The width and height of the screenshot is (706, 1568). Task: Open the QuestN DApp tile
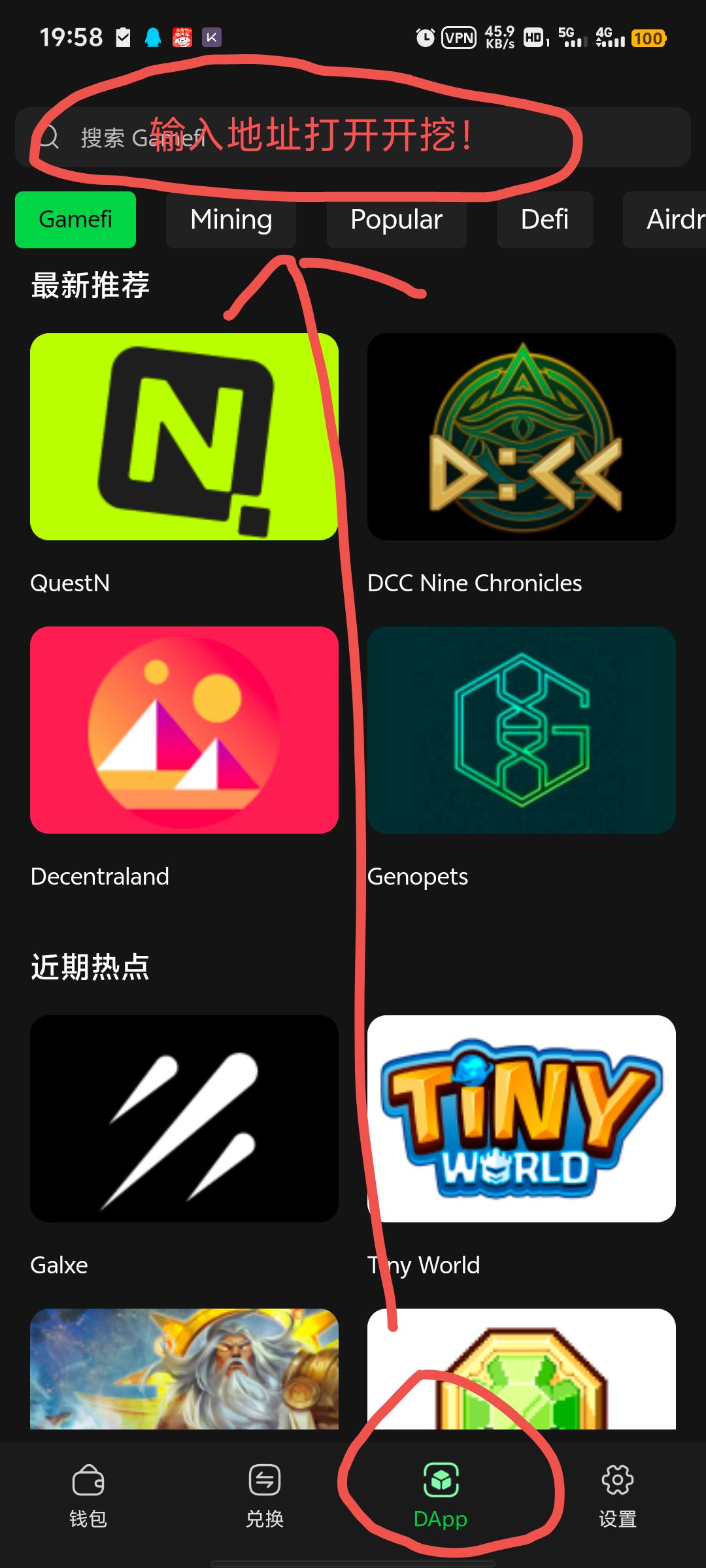tap(184, 437)
